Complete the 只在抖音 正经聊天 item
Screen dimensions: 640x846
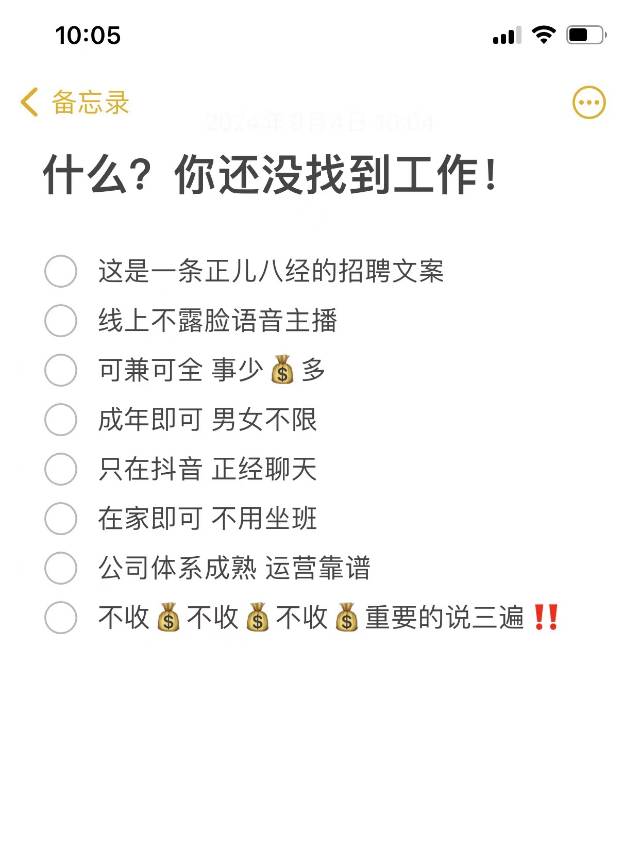[61, 469]
